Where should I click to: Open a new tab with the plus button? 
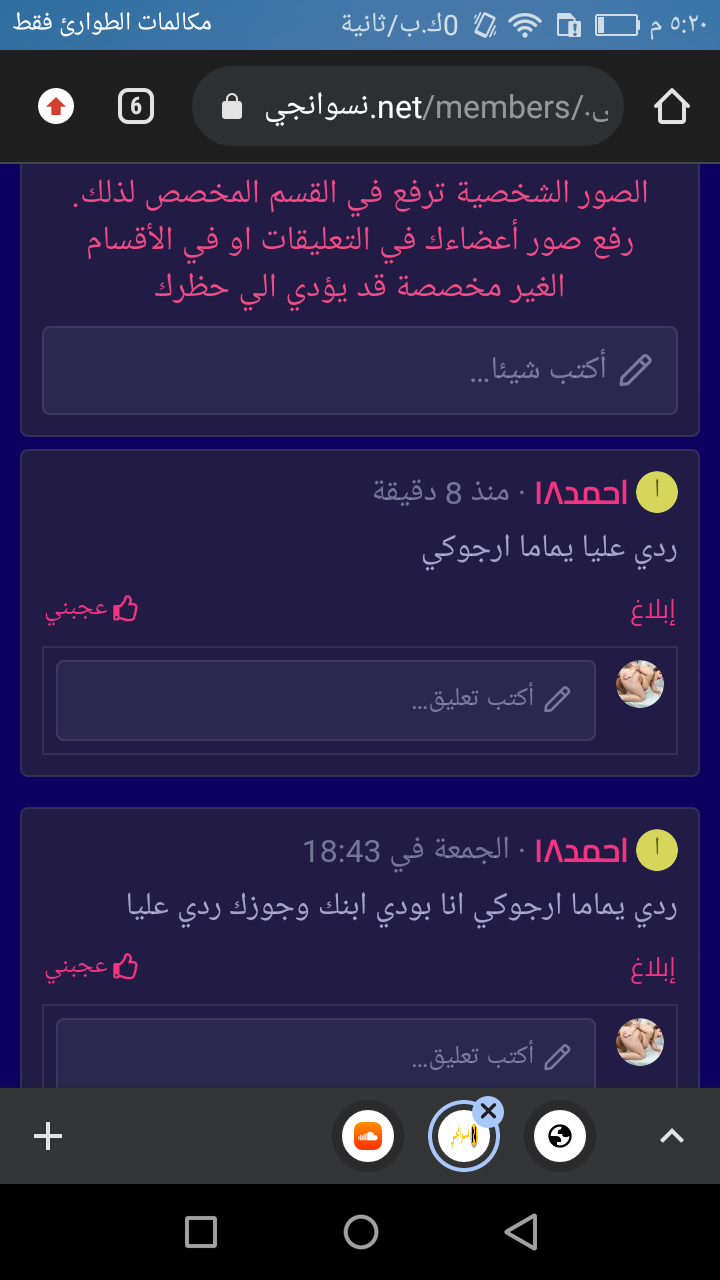(48, 1136)
